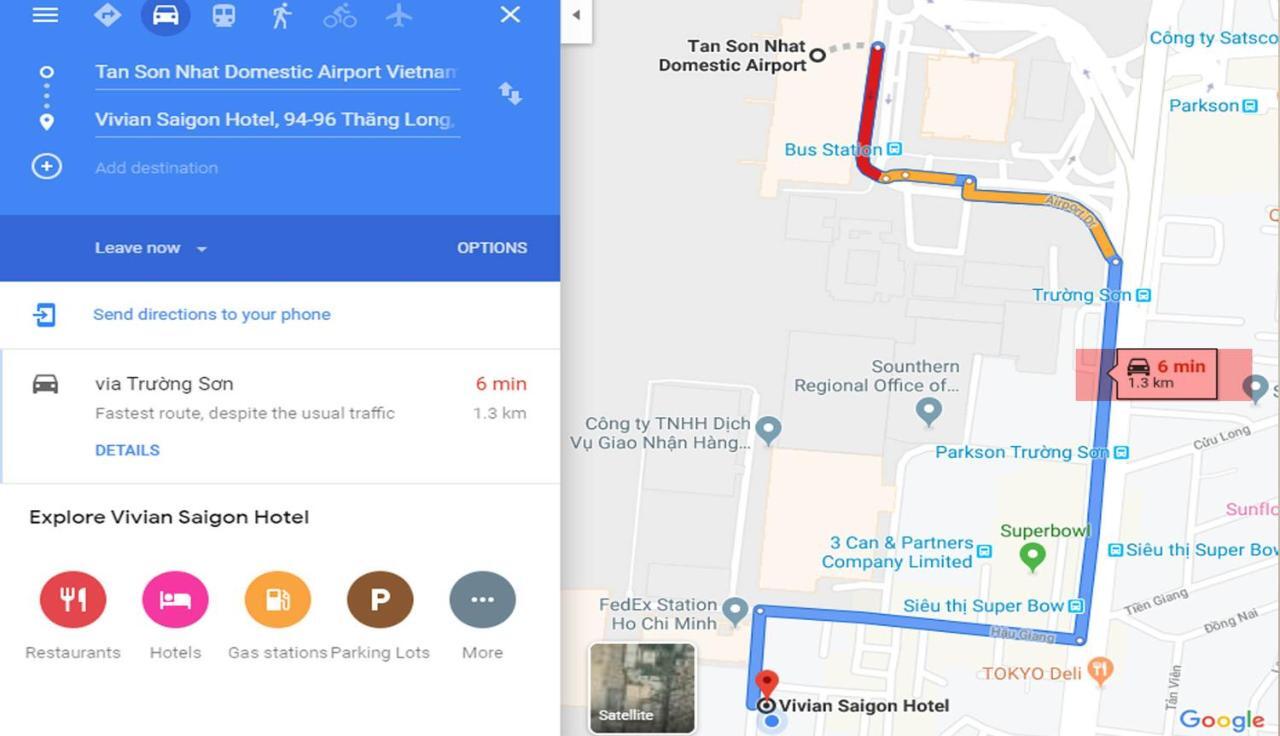
Task: Explore Hotels near the destination
Action: 175,600
